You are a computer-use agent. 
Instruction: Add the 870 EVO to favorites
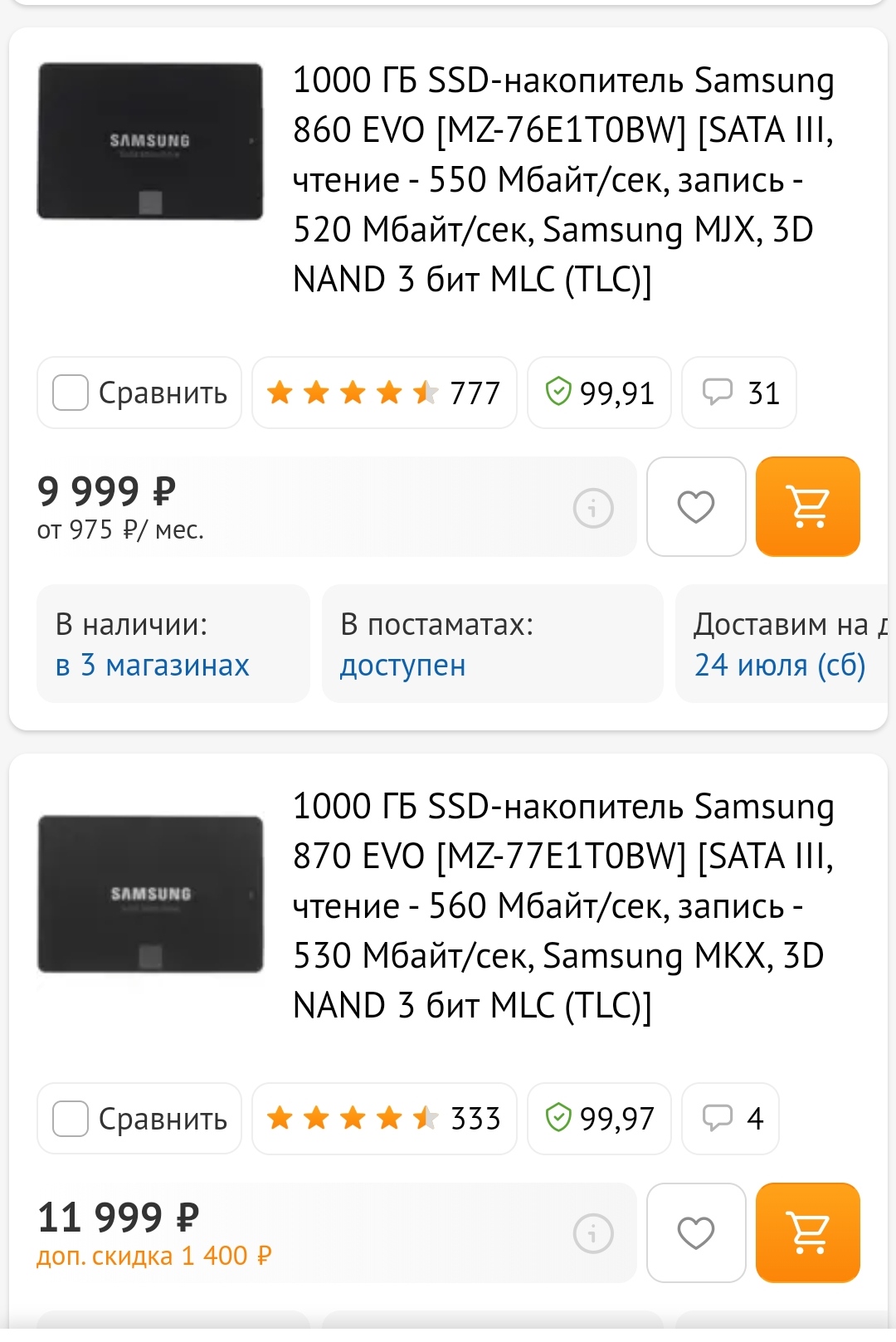pyautogui.click(x=696, y=1233)
